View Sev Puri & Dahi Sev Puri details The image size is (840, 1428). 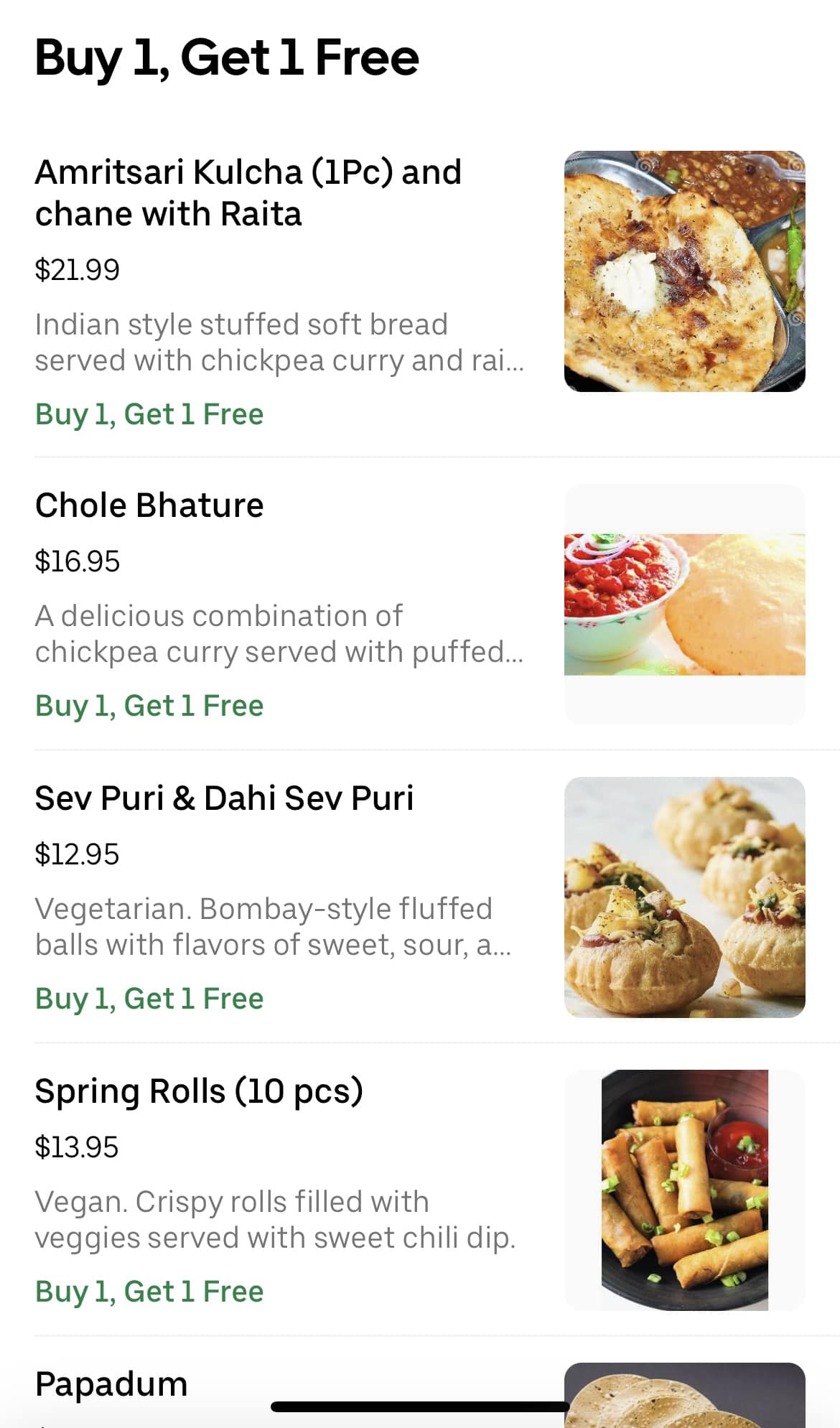coord(224,798)
